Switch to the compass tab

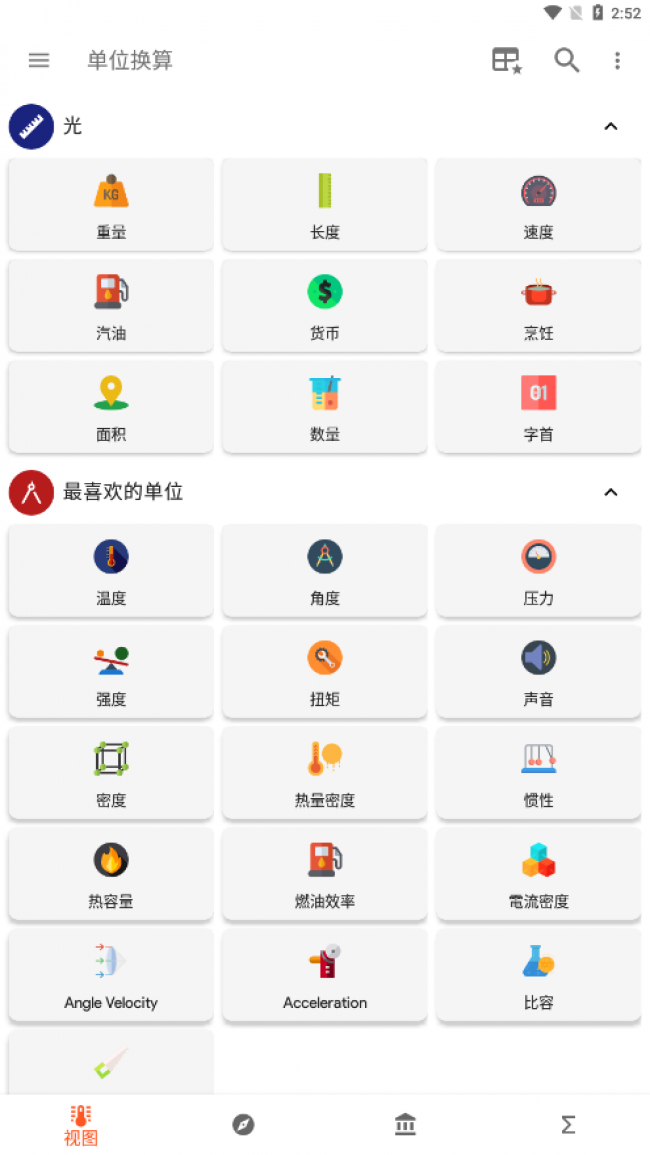tap(243, 1125)
